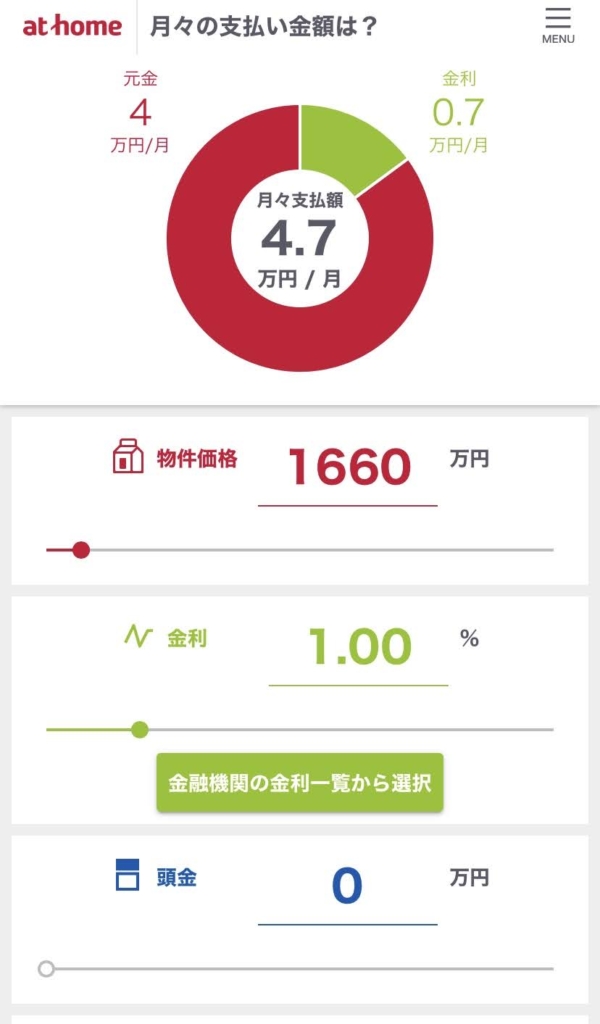The width and height of the screenshot is (600, 1024).
Task: Tap the 物件価格 slider track
Action: 300,551
